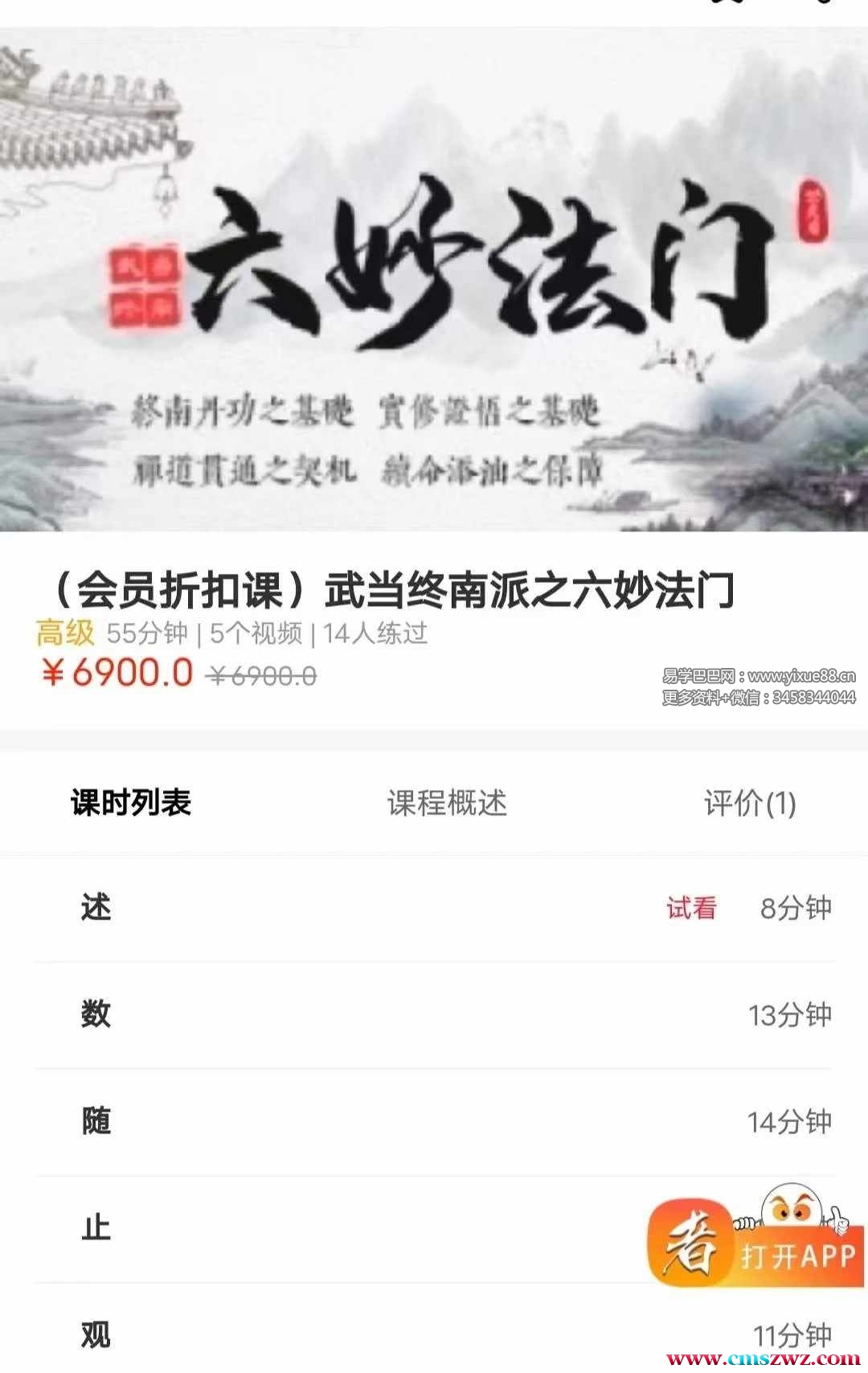Open the 11-minute lesson 观
Screen dimensions: 868x1373
point(434,1334)
